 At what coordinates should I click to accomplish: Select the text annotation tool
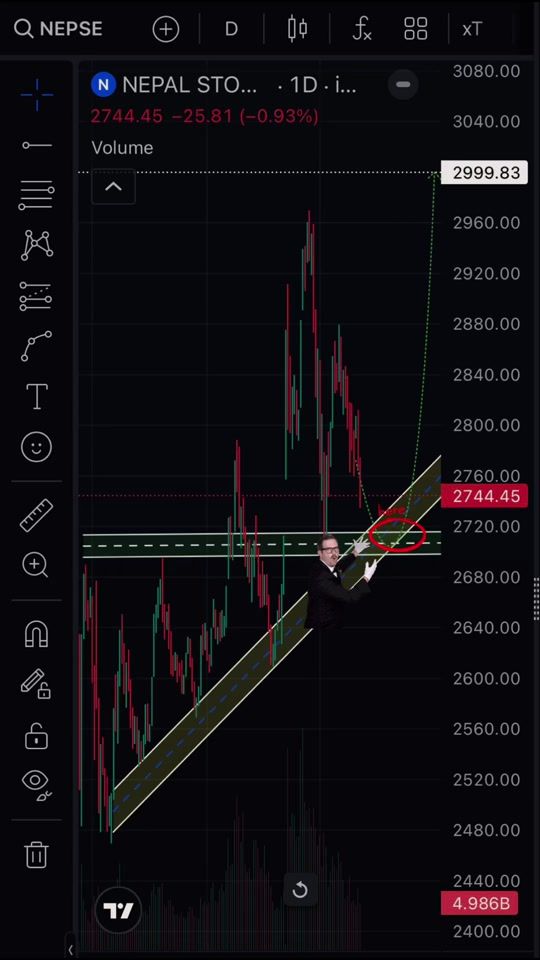point(37,397)
